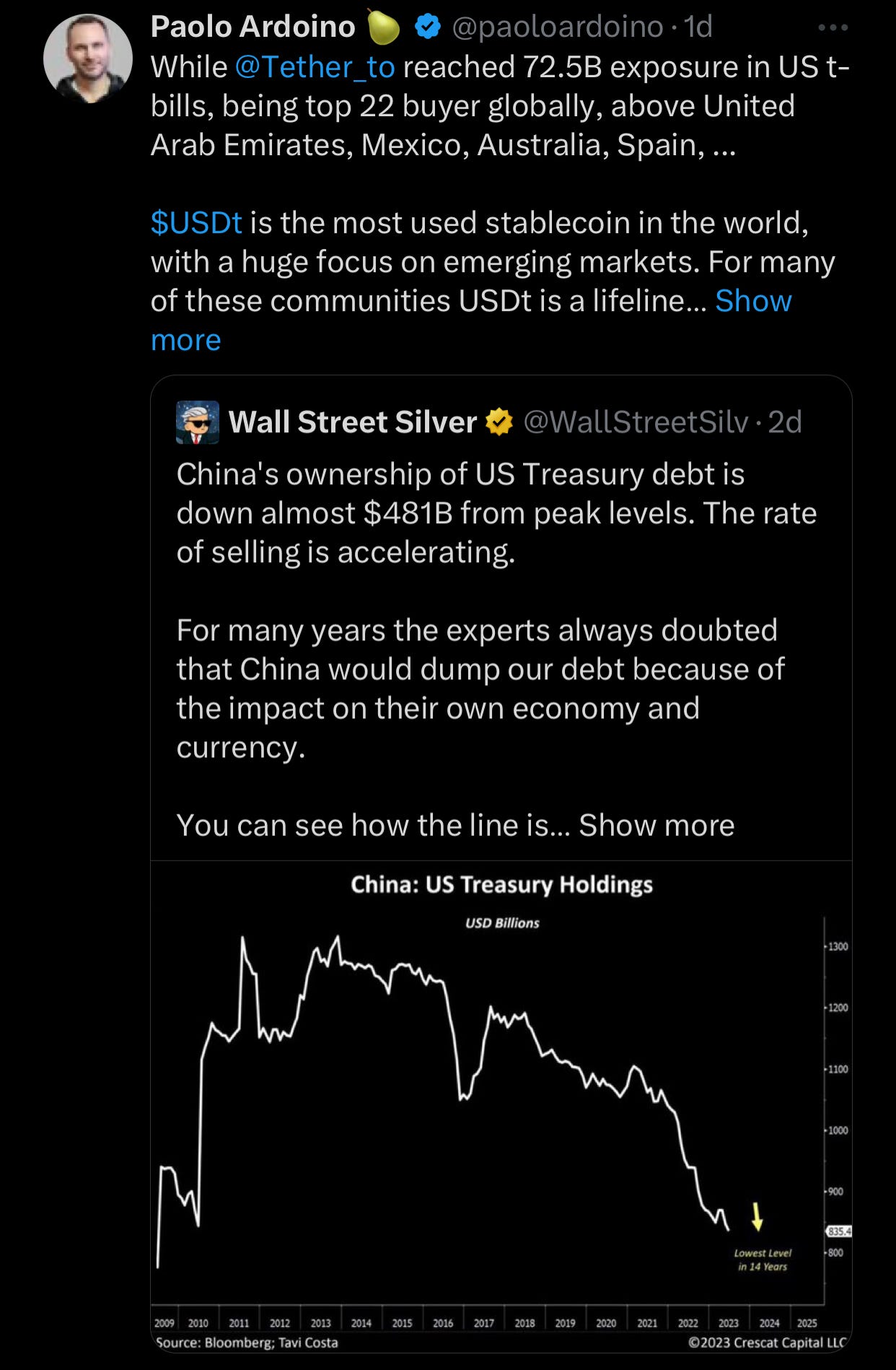View the China US Treasury Holdings chart image
This screenshot has width=896, height=1370.
501,1107
